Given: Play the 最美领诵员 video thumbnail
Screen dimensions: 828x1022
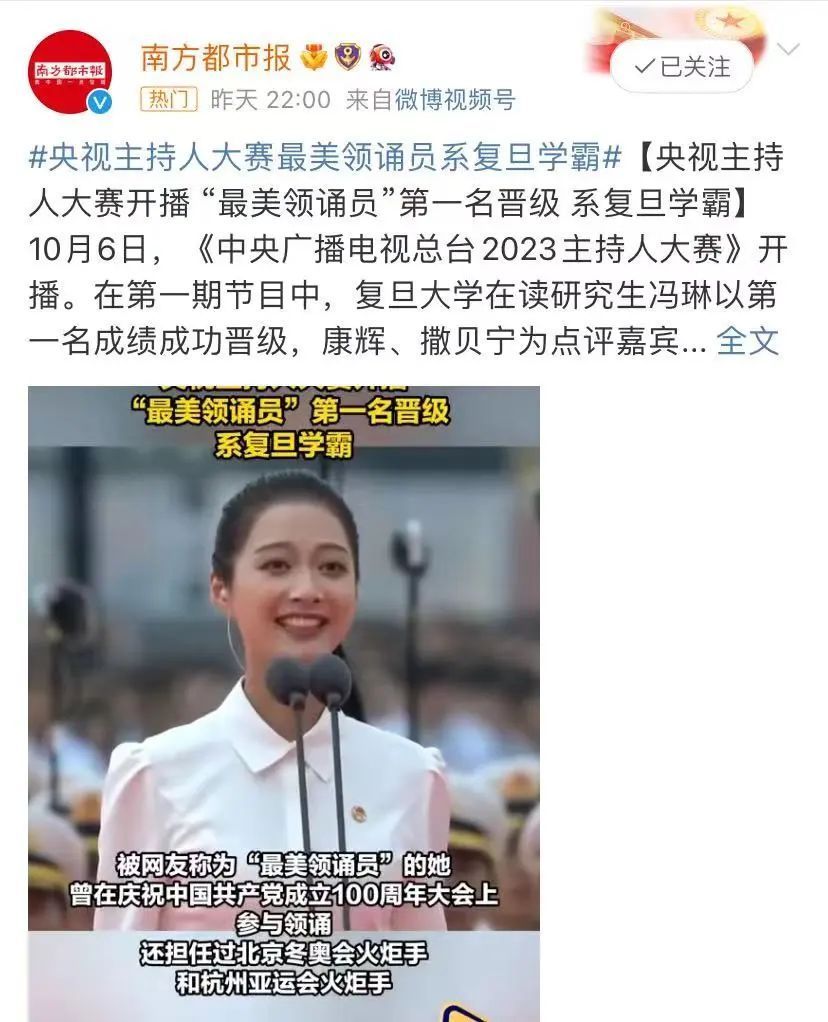Looking at the screenshot, I should (x=283, y=700).
